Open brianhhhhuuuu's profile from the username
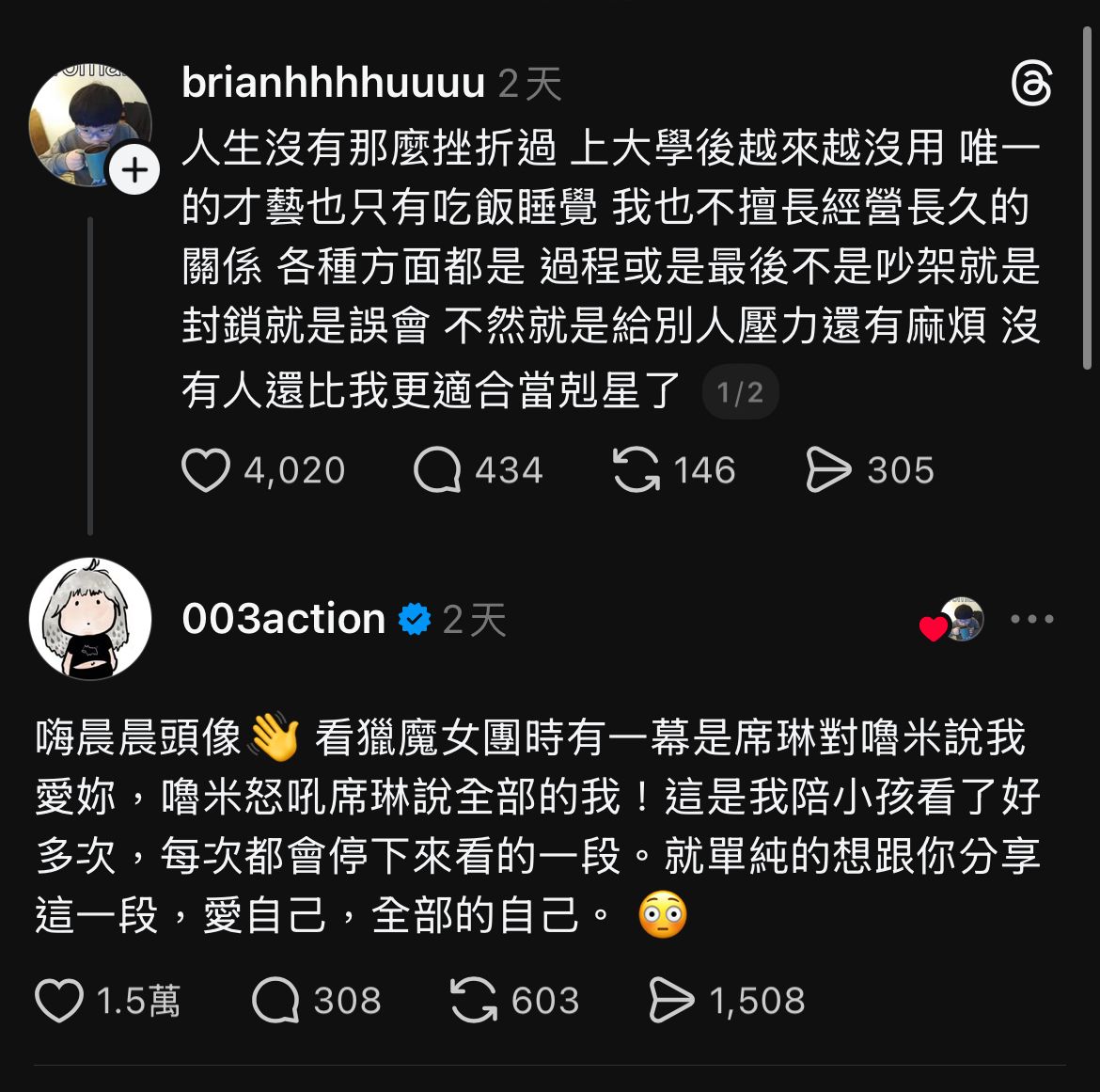 (x=333, y=84)
